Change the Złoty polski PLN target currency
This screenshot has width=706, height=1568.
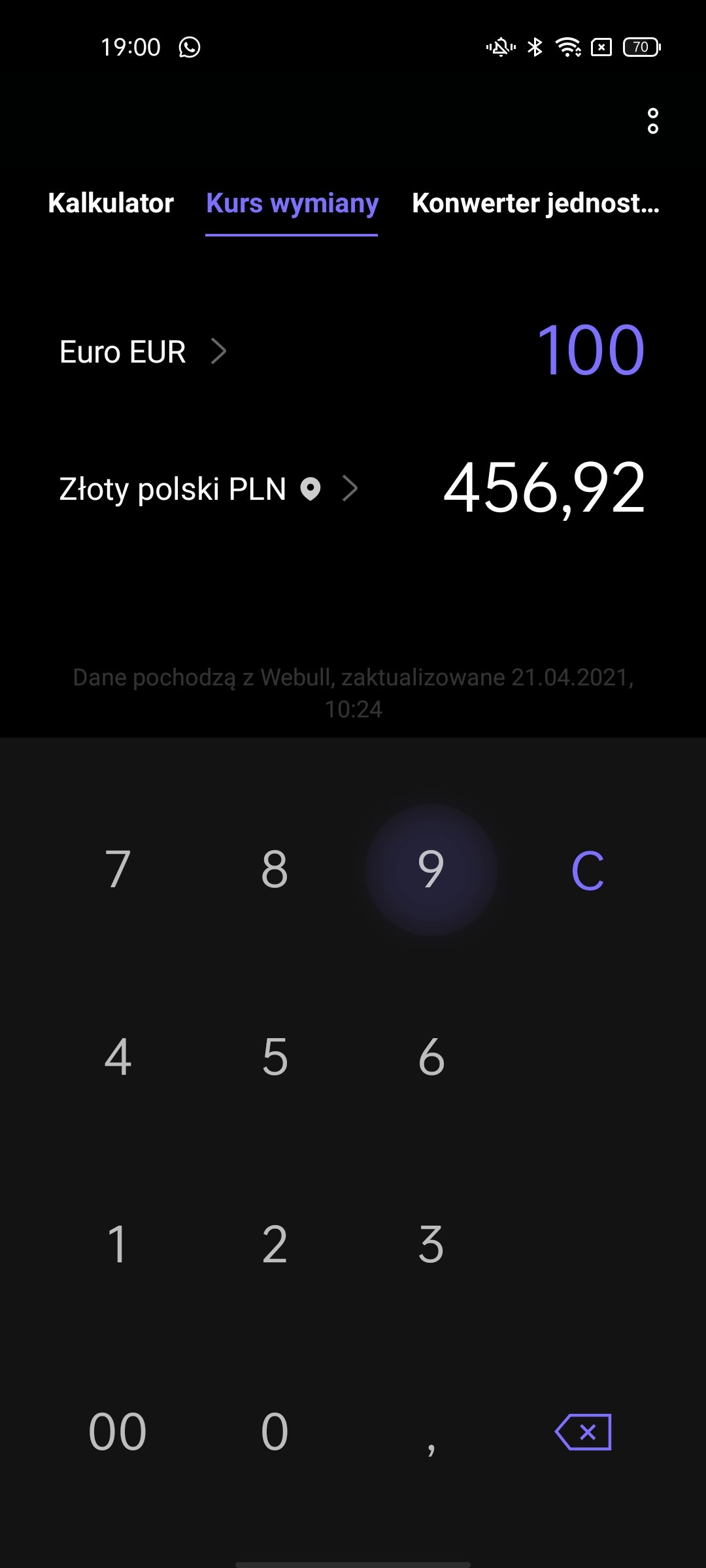(x=209, y=489)
